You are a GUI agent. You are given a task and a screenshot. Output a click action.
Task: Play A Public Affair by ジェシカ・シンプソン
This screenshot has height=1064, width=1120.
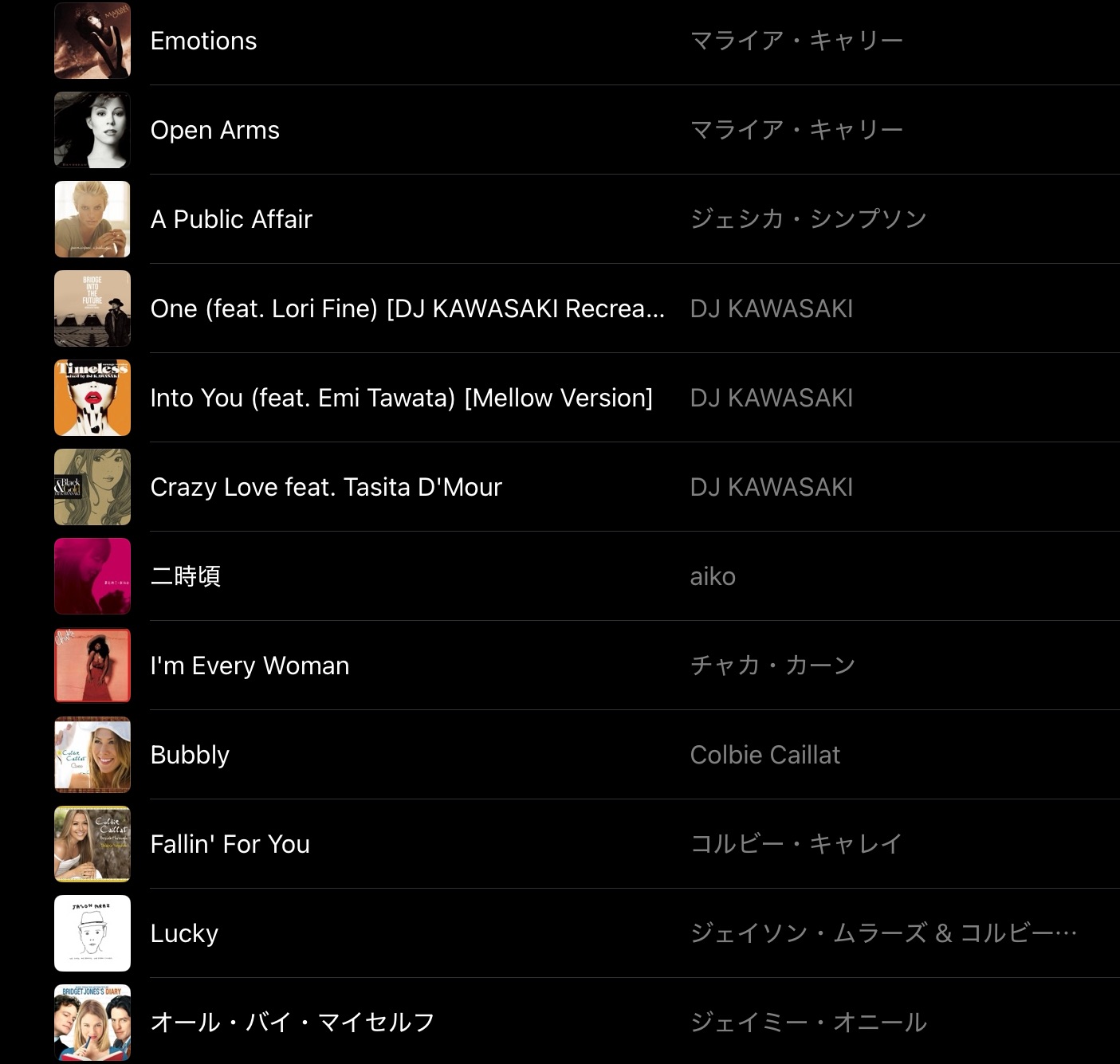(x=231, y=219)
